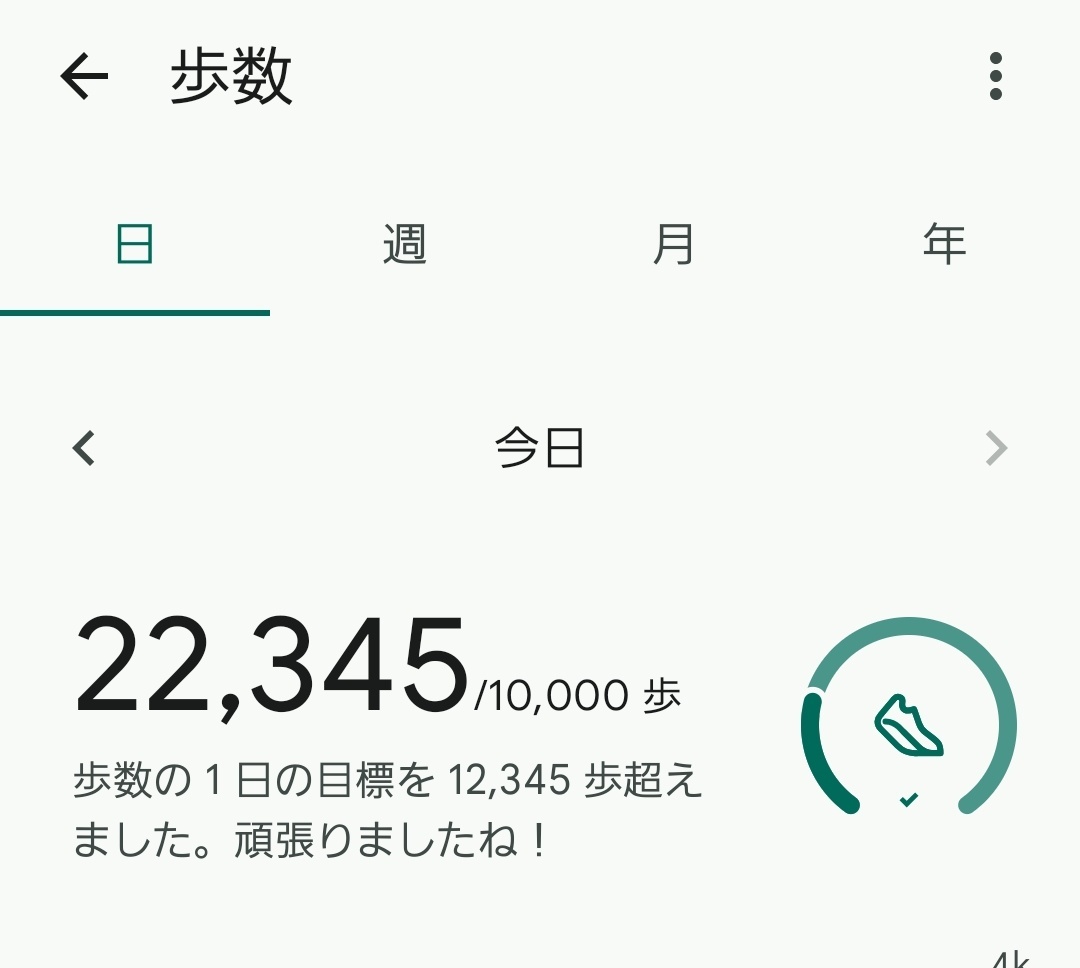Select the 日 tab
This screenshot has width=1080, height=968.
click(135, 245)
